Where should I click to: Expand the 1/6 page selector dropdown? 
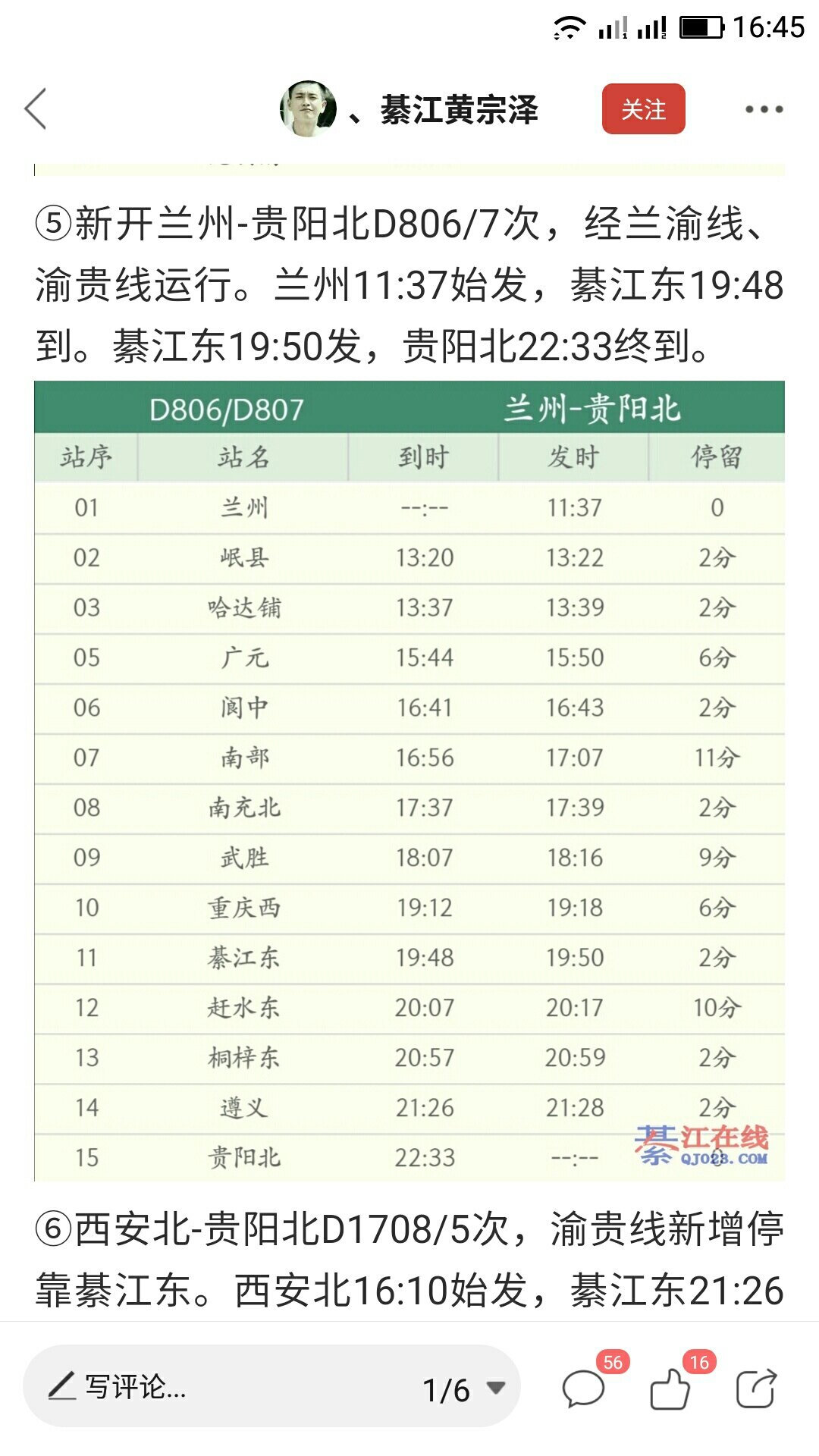[464, 1389]
